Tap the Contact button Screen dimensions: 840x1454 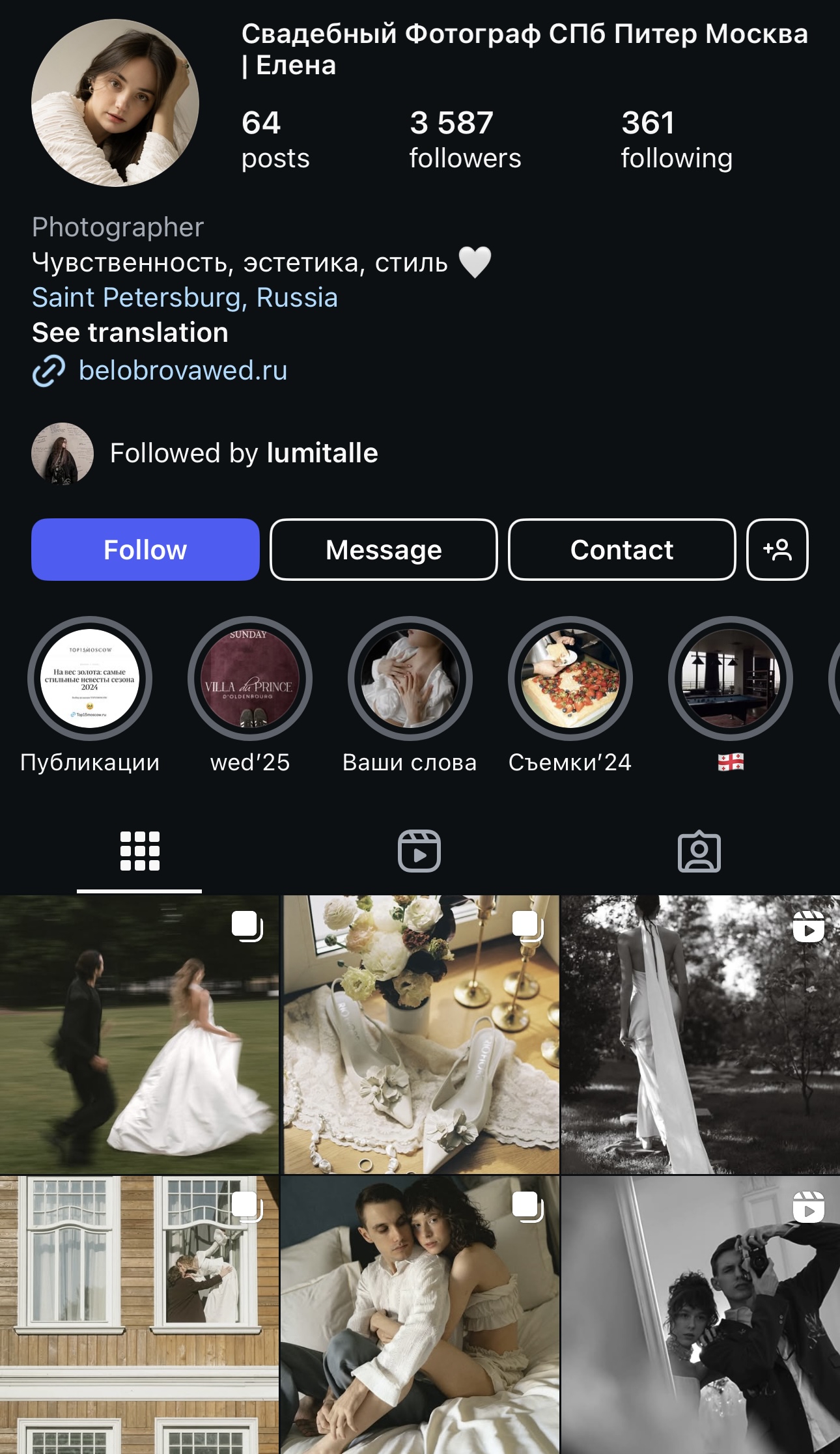coord(622,550)
